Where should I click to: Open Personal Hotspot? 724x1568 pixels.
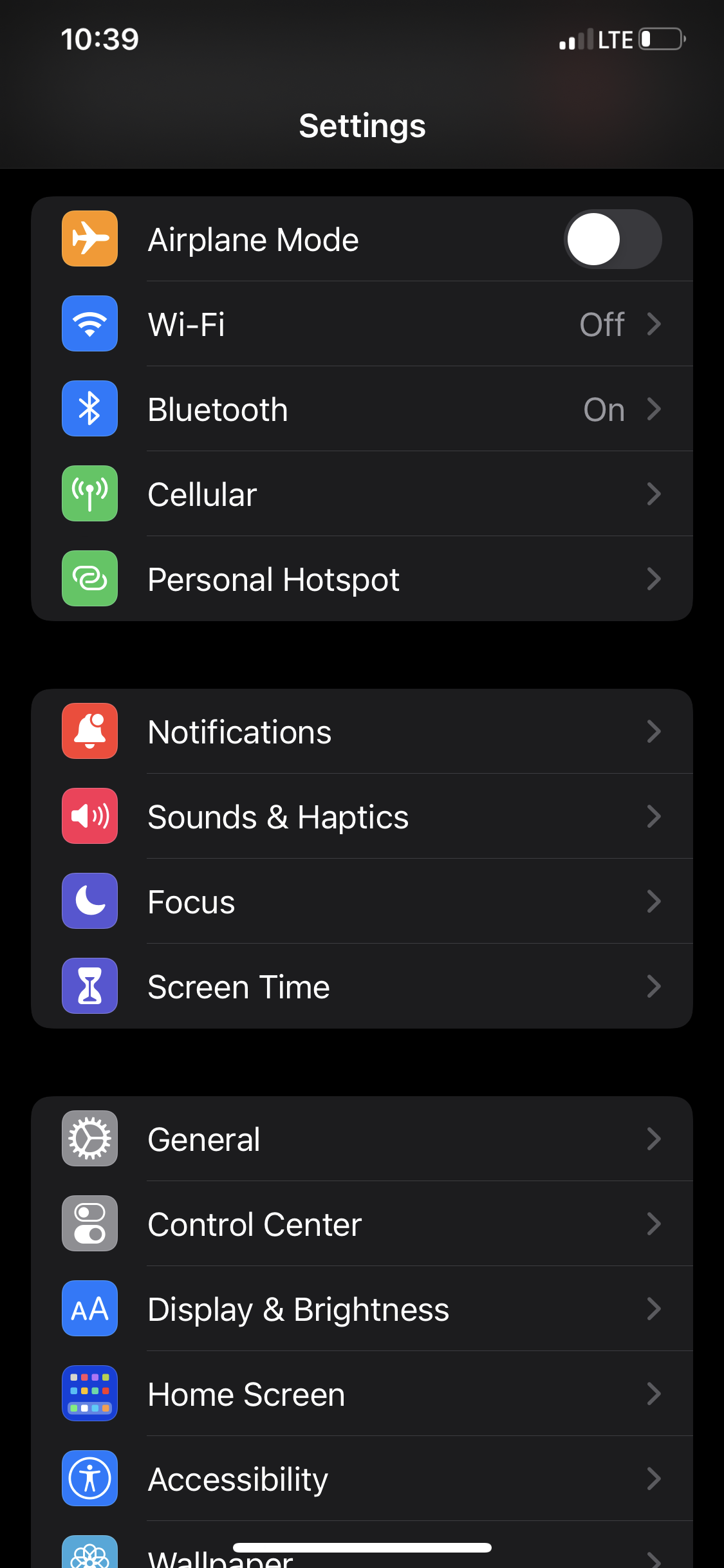362,579
